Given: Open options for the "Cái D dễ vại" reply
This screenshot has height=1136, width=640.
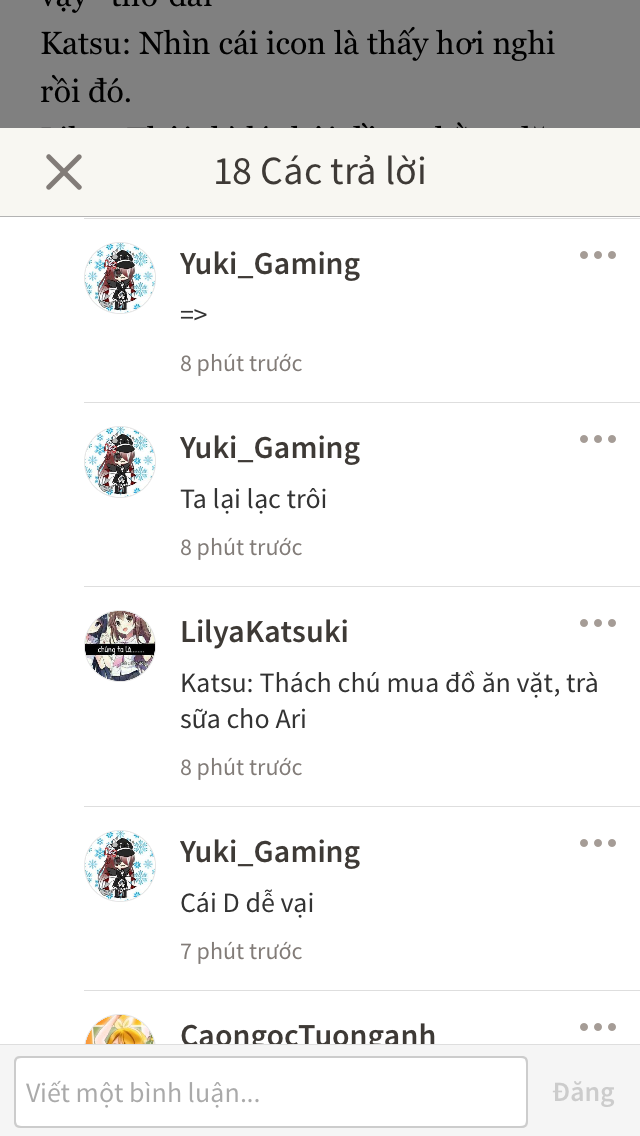Looking at the screenshot, I should coord(598,843).
